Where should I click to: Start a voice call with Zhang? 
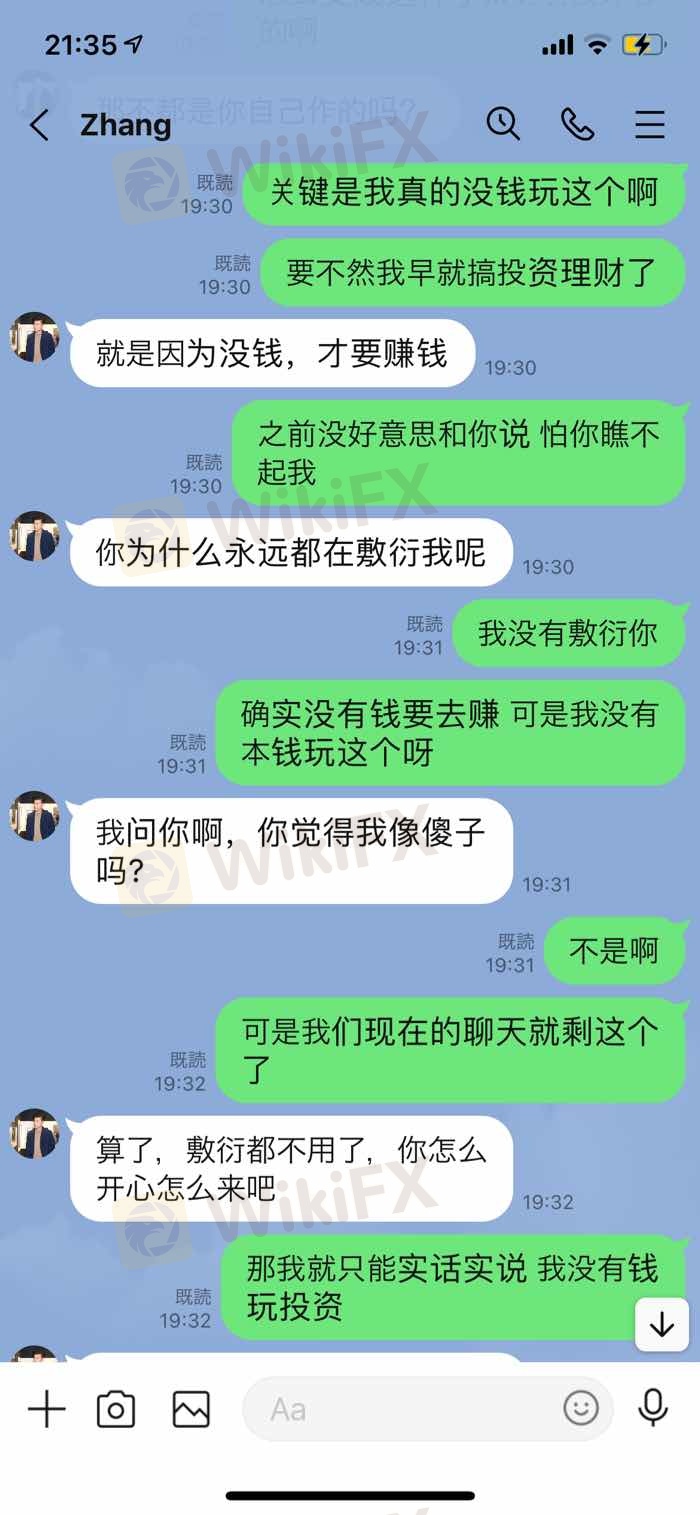(577, 124)
